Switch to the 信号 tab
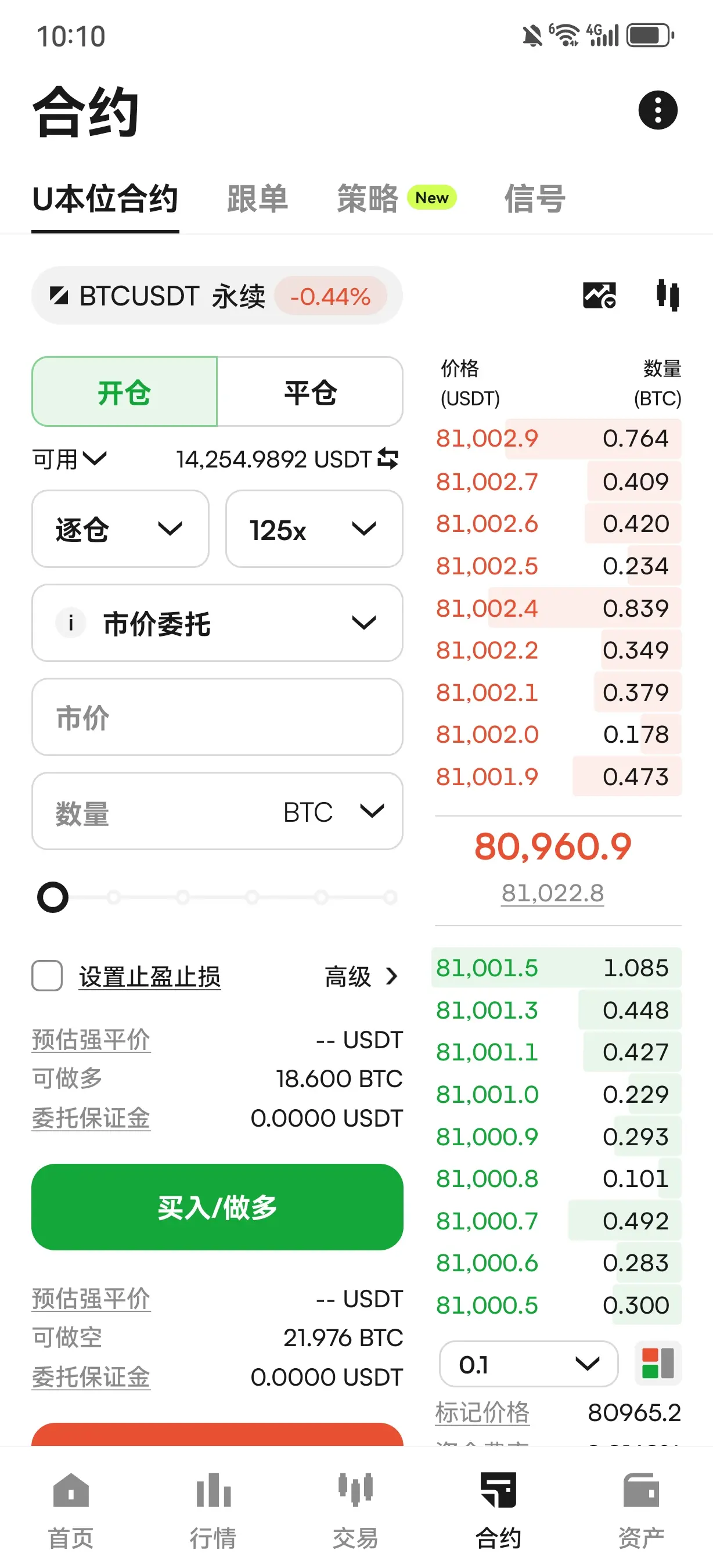 pos(535,199)
